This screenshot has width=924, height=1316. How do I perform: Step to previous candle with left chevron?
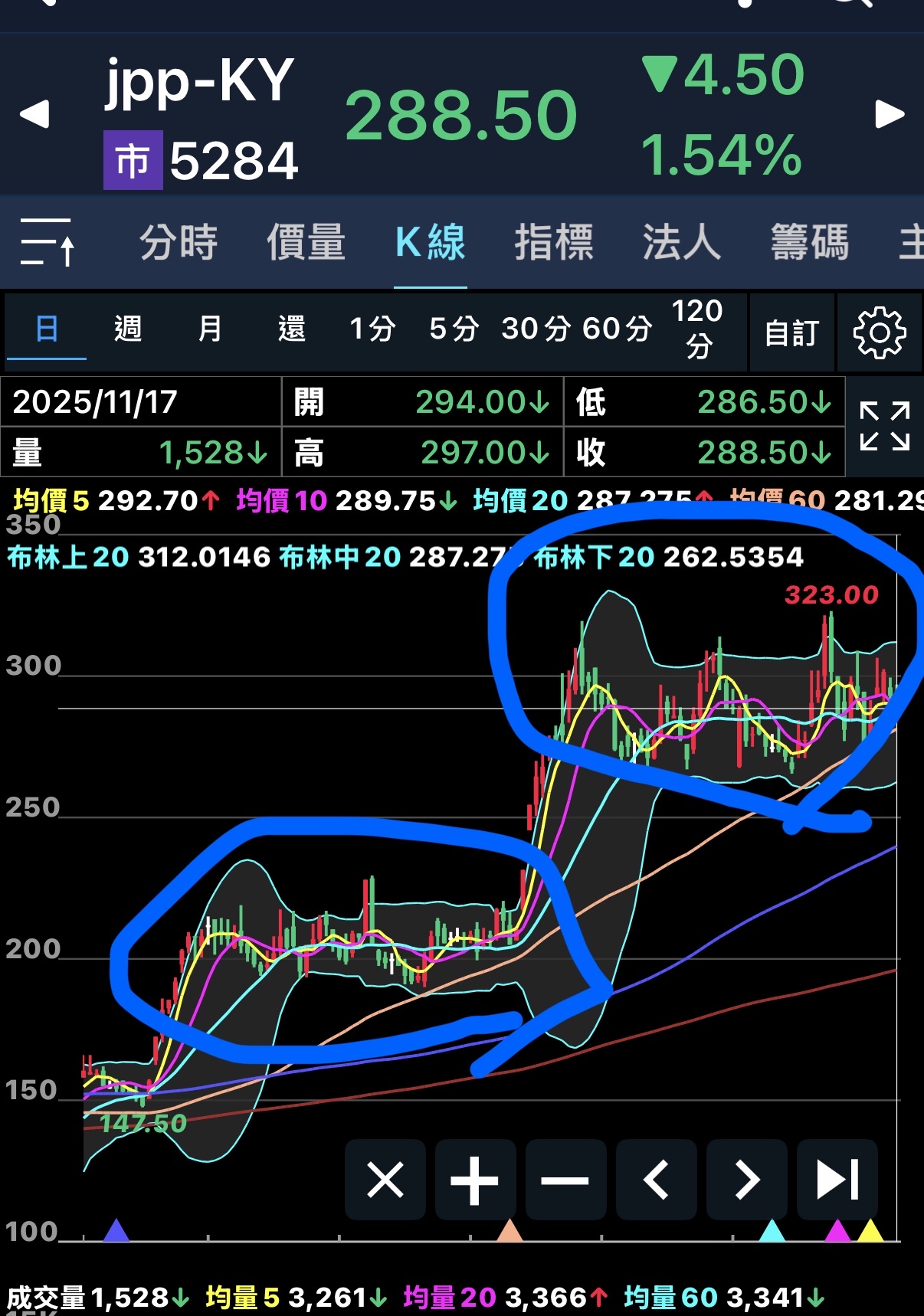[656, 1179]
